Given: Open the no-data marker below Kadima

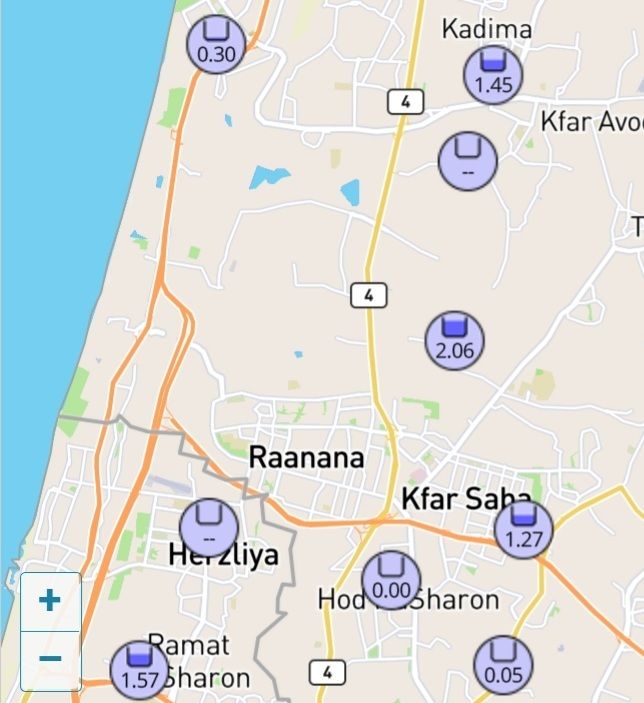Looking at the screenshot, I should (468, 160).
